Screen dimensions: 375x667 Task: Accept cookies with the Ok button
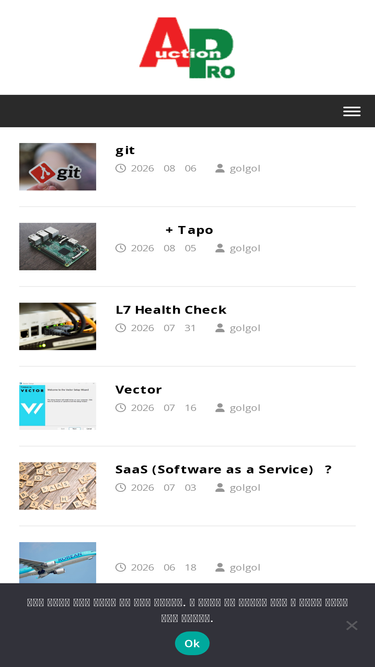point(192,643)
